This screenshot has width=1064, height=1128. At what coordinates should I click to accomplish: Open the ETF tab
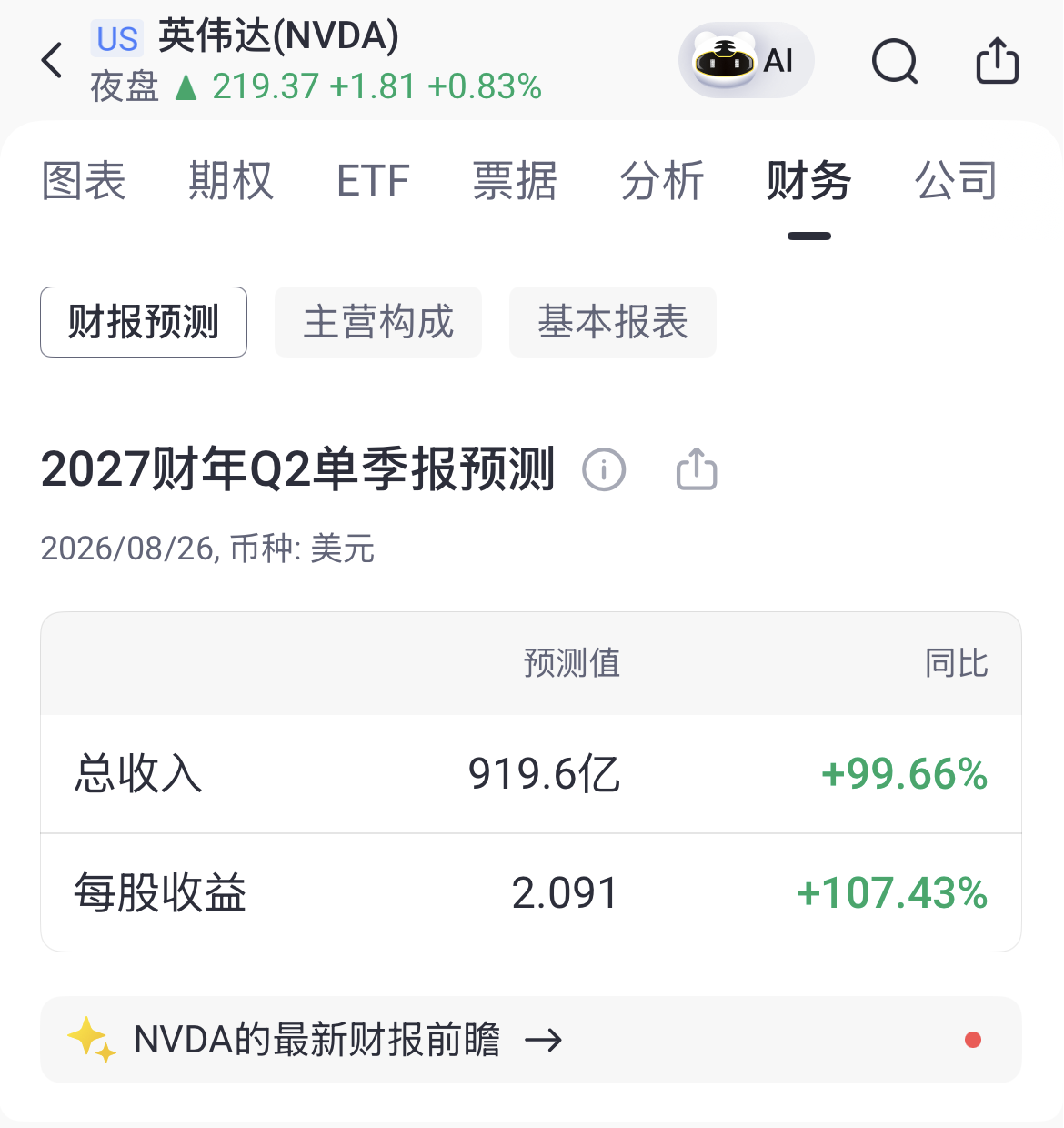(x=373, y=180)
